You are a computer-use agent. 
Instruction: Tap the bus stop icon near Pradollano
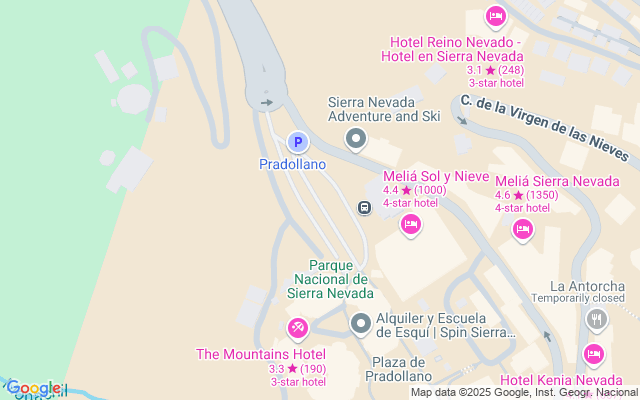(365, 207)
